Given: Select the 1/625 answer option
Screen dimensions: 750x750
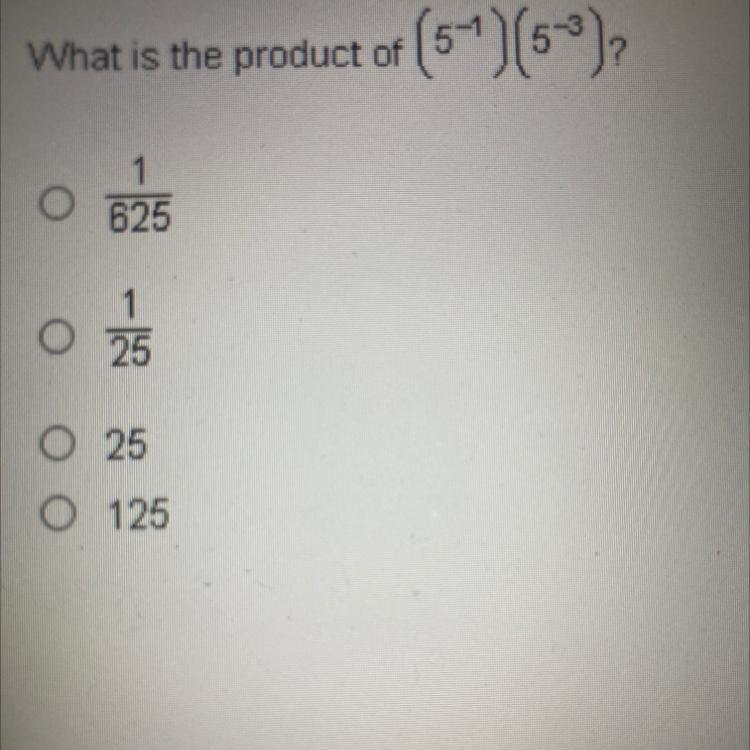Looking at the screenshot, I should (x=57, y=203).
